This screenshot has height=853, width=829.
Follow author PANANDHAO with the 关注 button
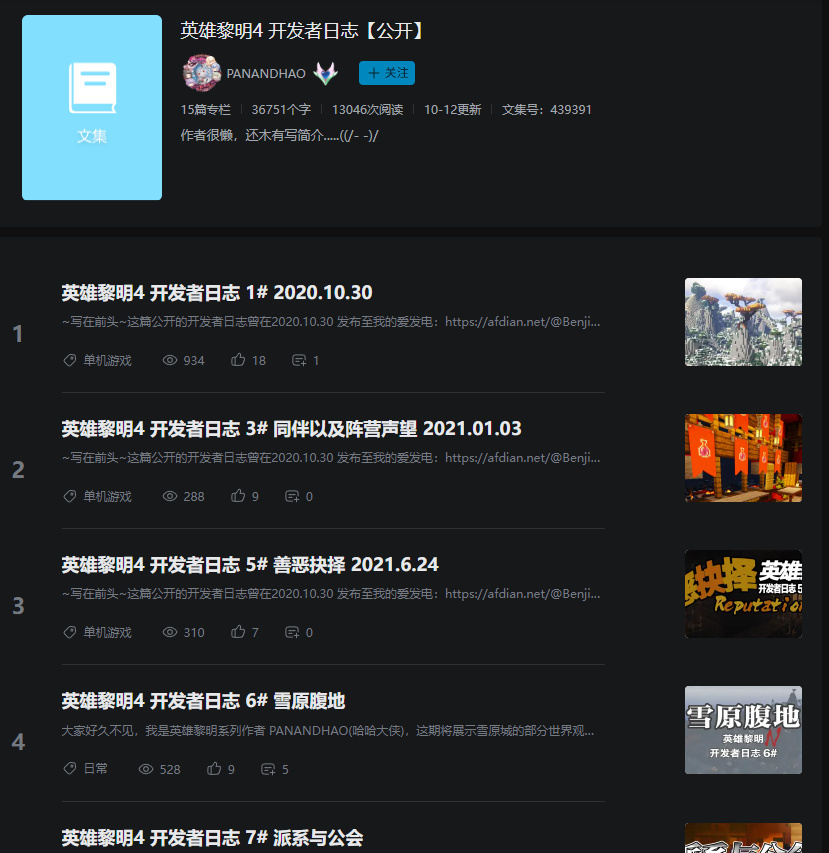pyautogui.click(x=387, y=73)
